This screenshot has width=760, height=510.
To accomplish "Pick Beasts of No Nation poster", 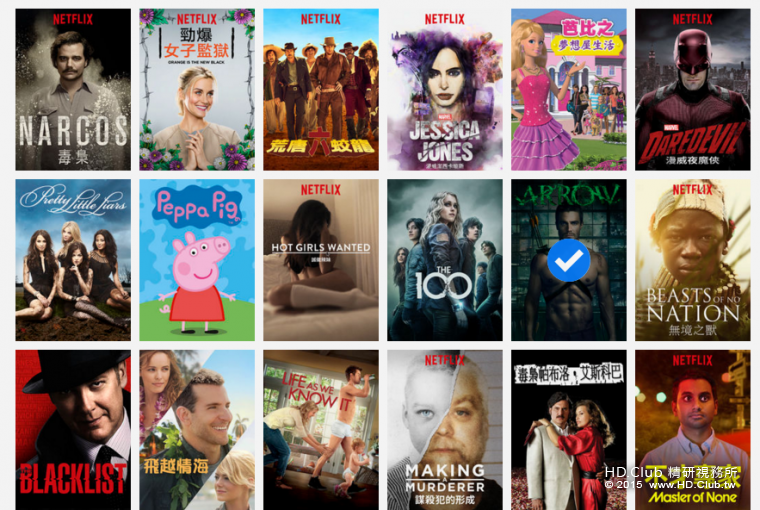I will point(692,260).
